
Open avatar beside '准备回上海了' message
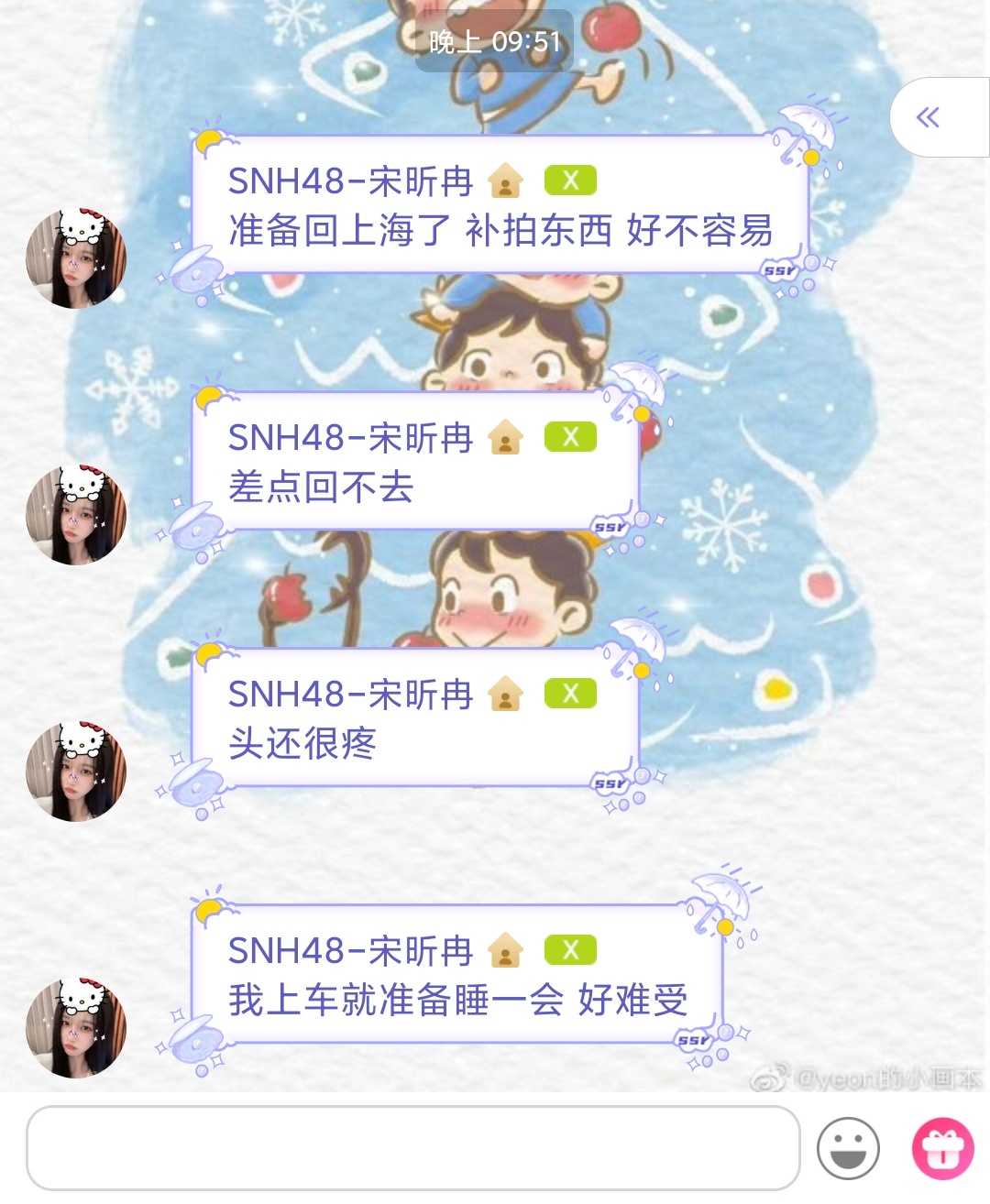pos(76,258)
